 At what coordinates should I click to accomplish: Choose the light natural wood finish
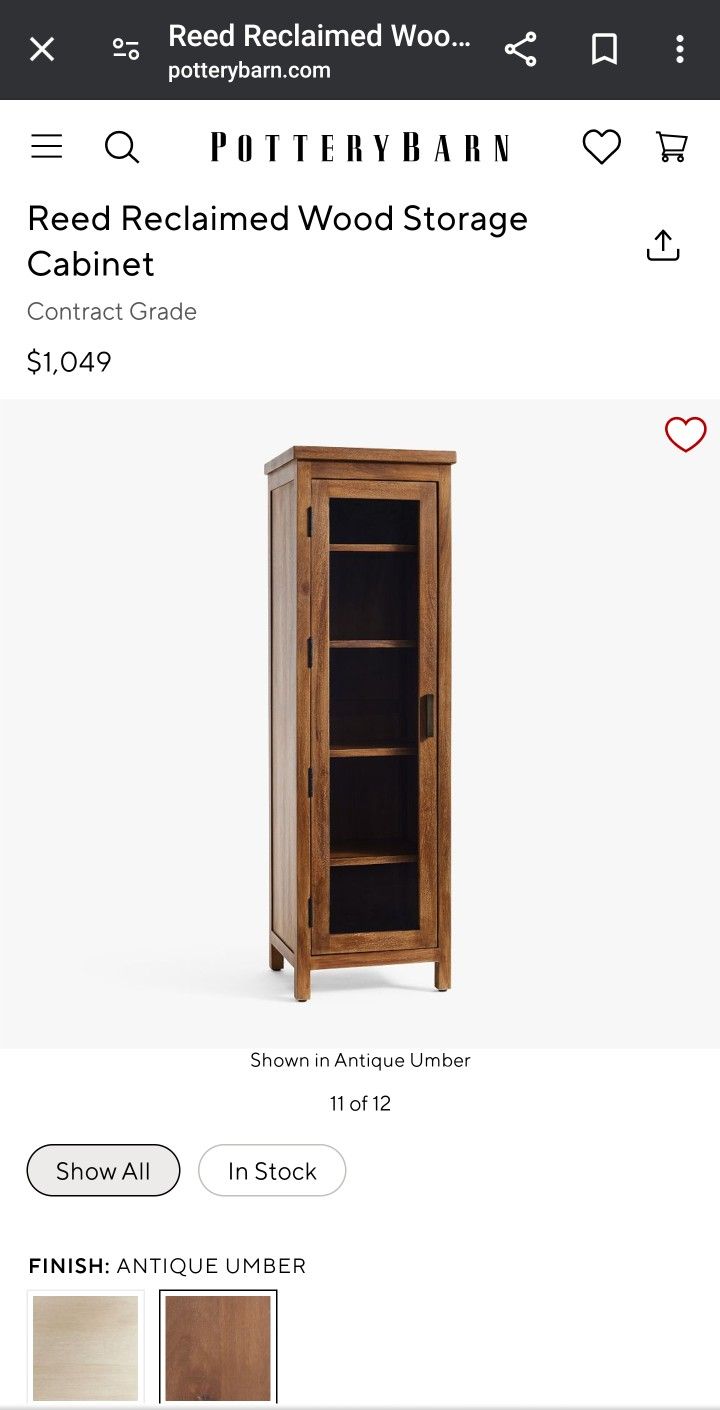click(85, 1347)
